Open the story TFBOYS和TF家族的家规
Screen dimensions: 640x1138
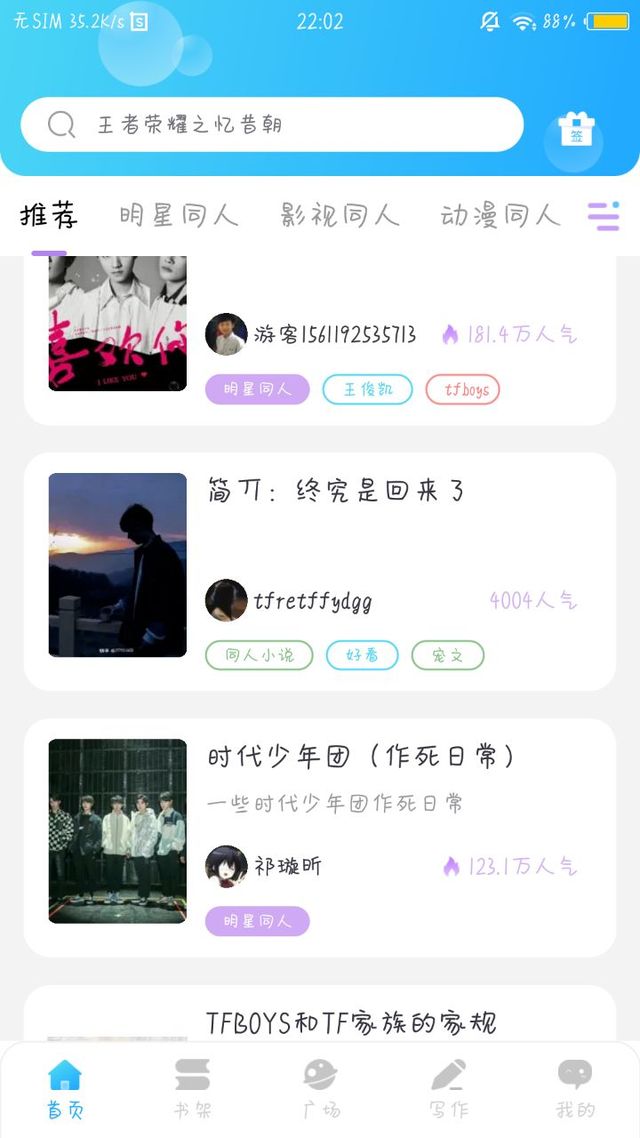click(x=350, y=1022)
